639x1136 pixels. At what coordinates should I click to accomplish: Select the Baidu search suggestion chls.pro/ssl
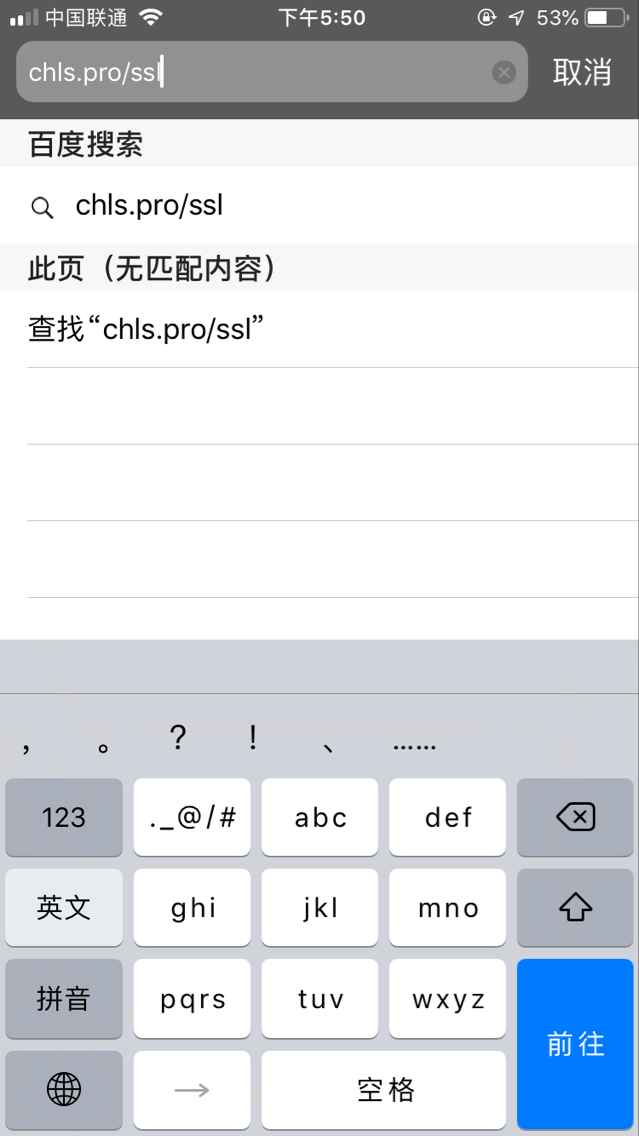(x=150, y=206)
